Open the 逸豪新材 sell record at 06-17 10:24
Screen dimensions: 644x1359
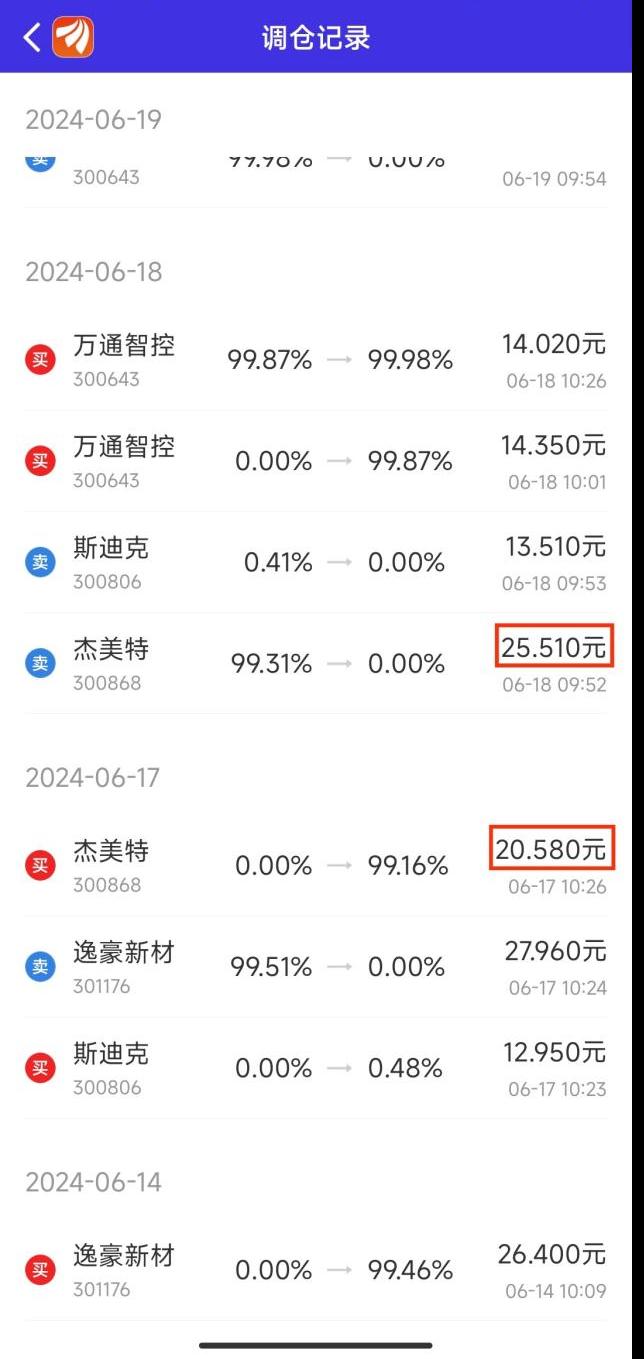coord(315,967)
